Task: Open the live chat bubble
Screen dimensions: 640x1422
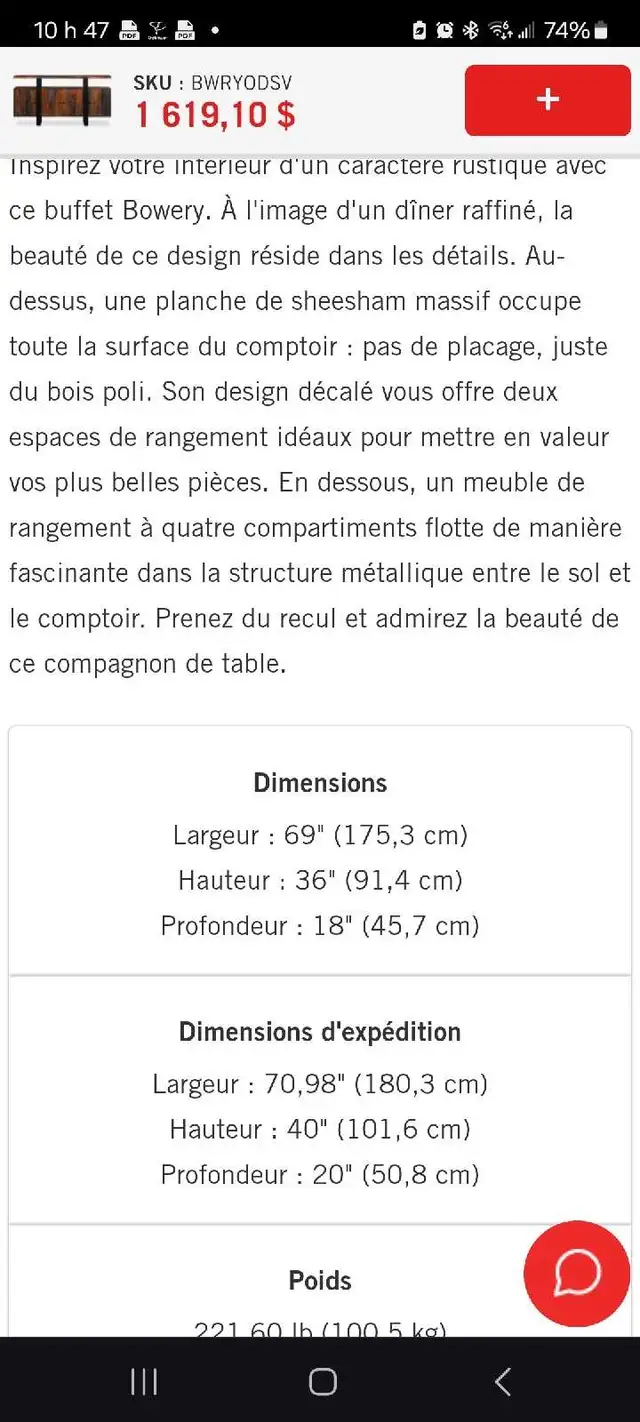Action: click(577, 1273)
